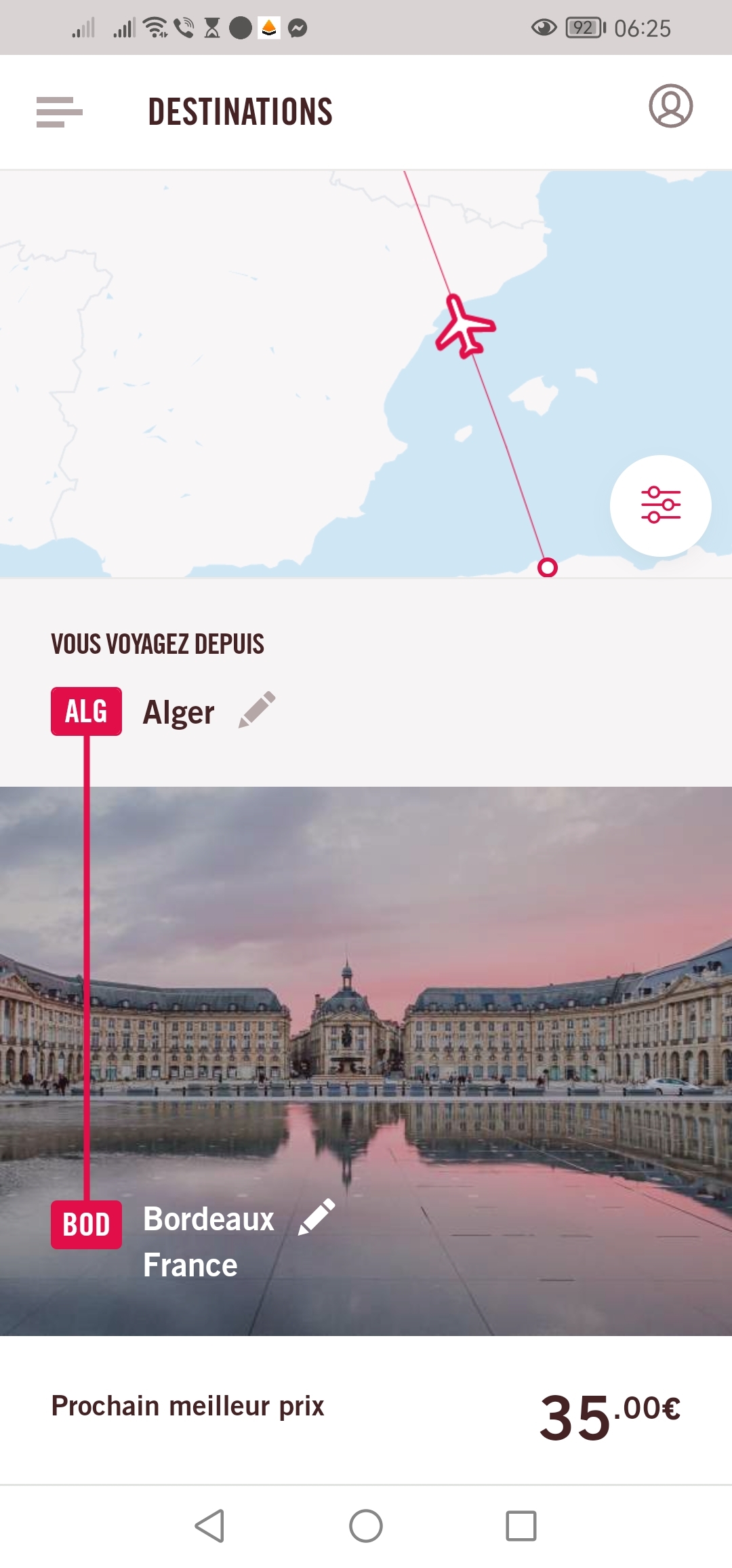Tap the system back button

click(x=209, y=1526)
